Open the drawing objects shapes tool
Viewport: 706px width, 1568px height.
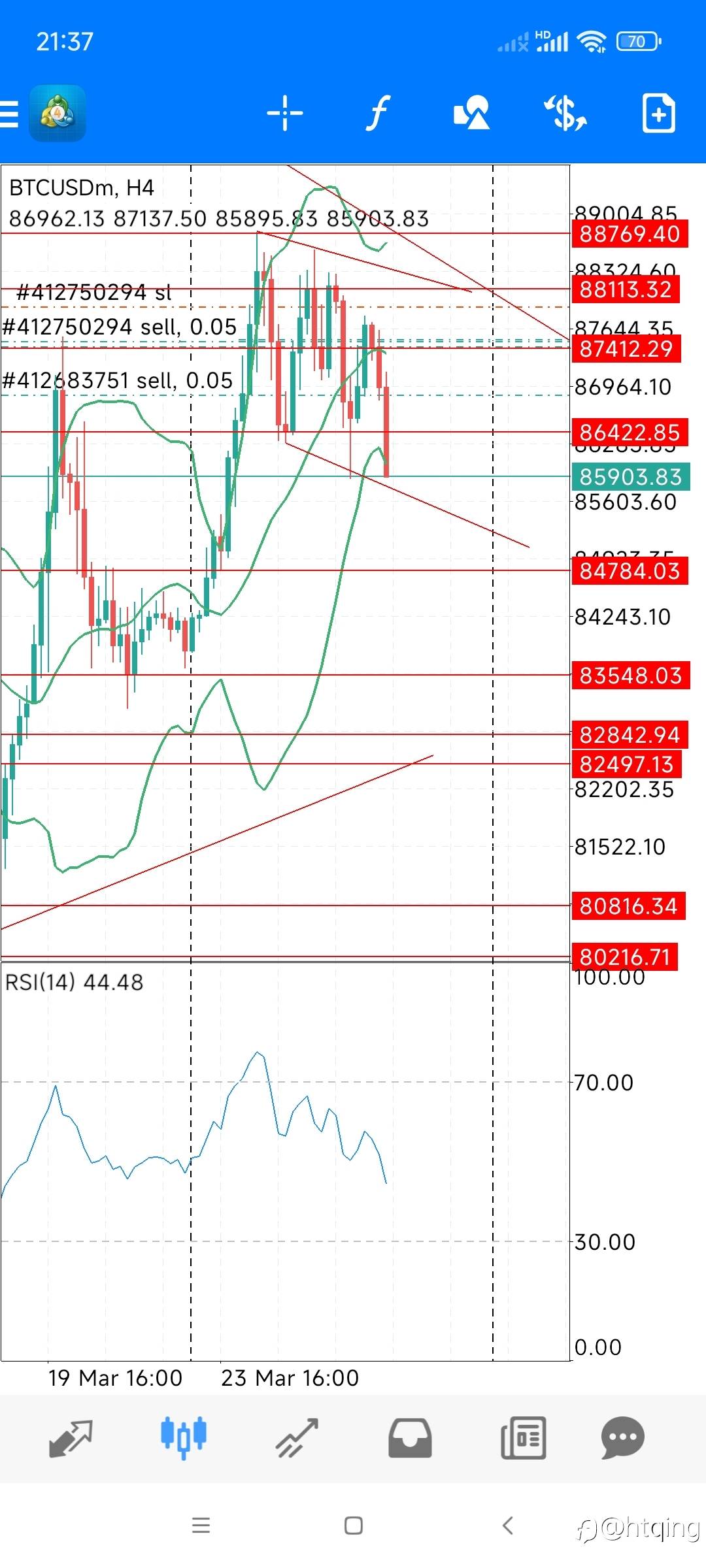471,112
